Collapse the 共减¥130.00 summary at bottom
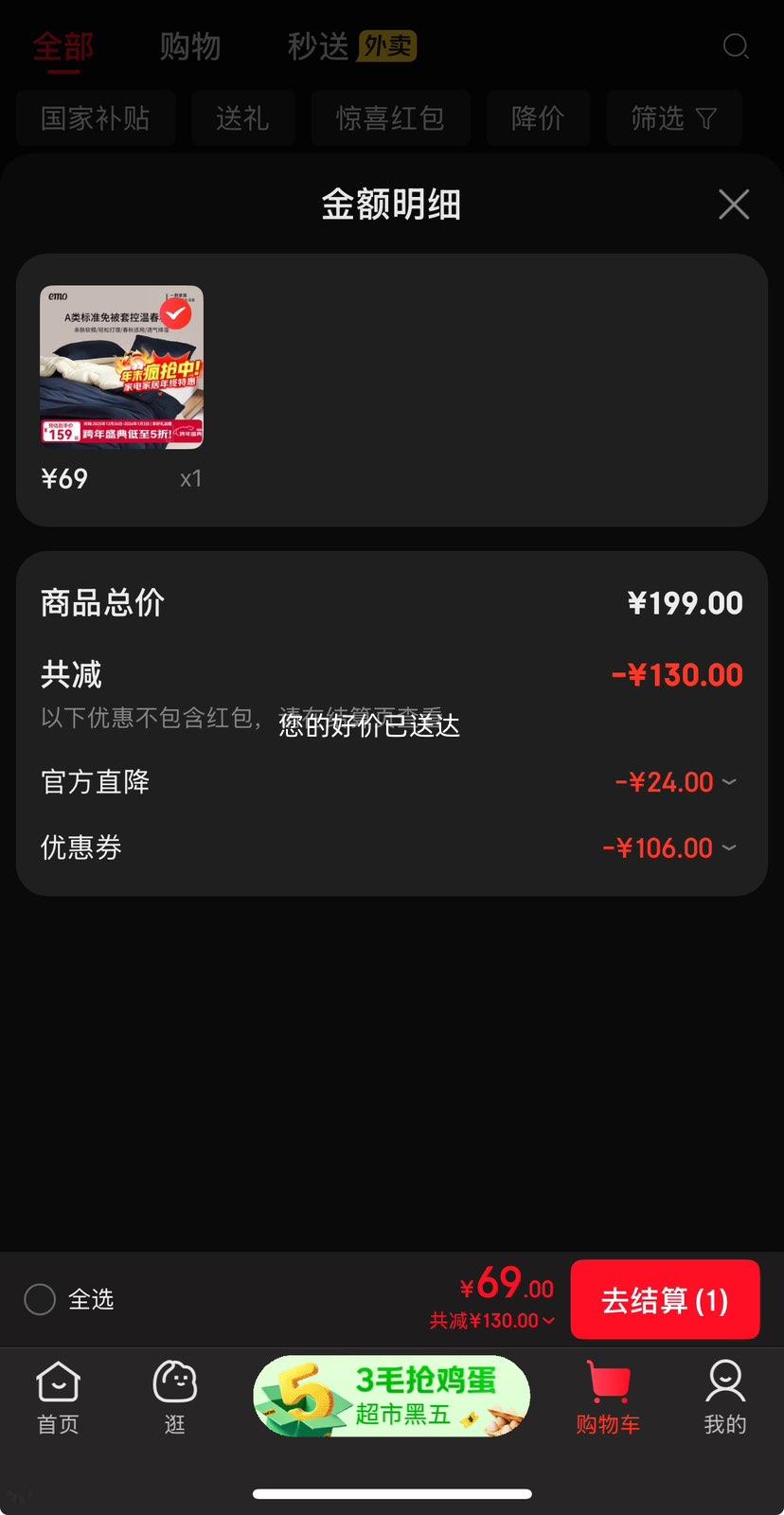This screenshot has height=1515, width=784. 491,1320
